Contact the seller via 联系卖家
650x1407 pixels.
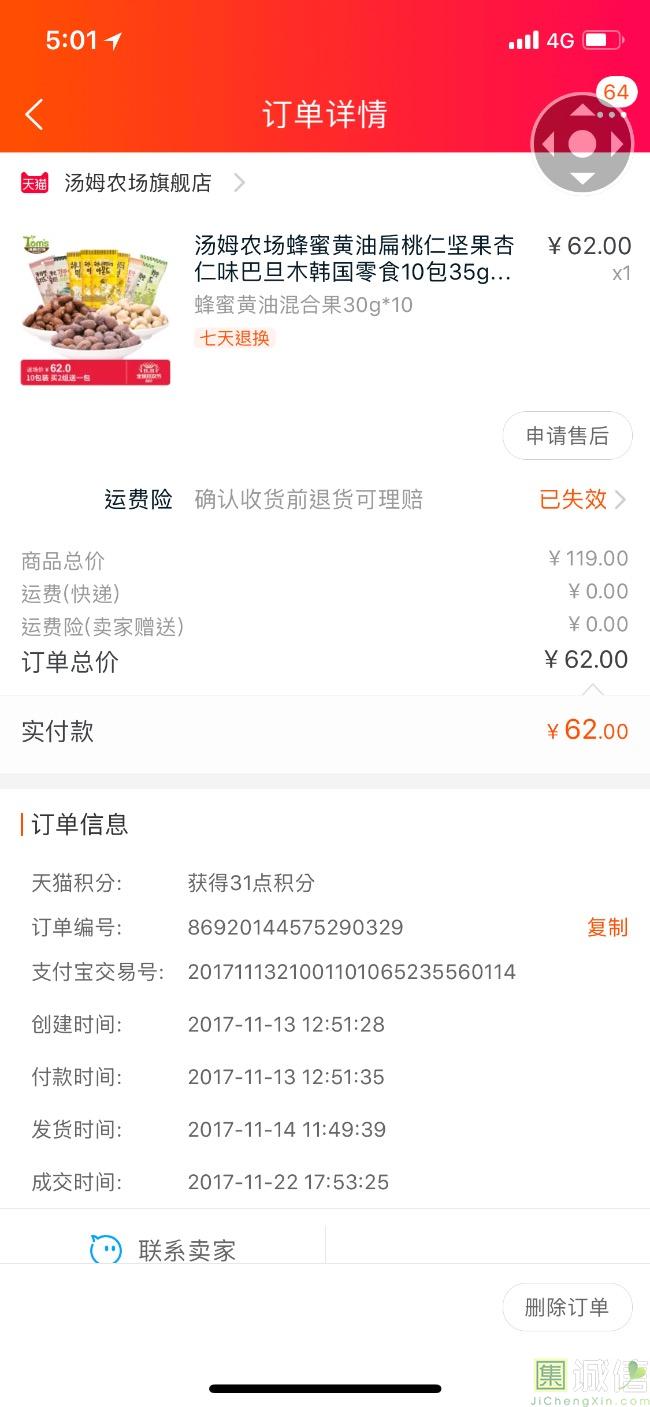coord(163,1249)
